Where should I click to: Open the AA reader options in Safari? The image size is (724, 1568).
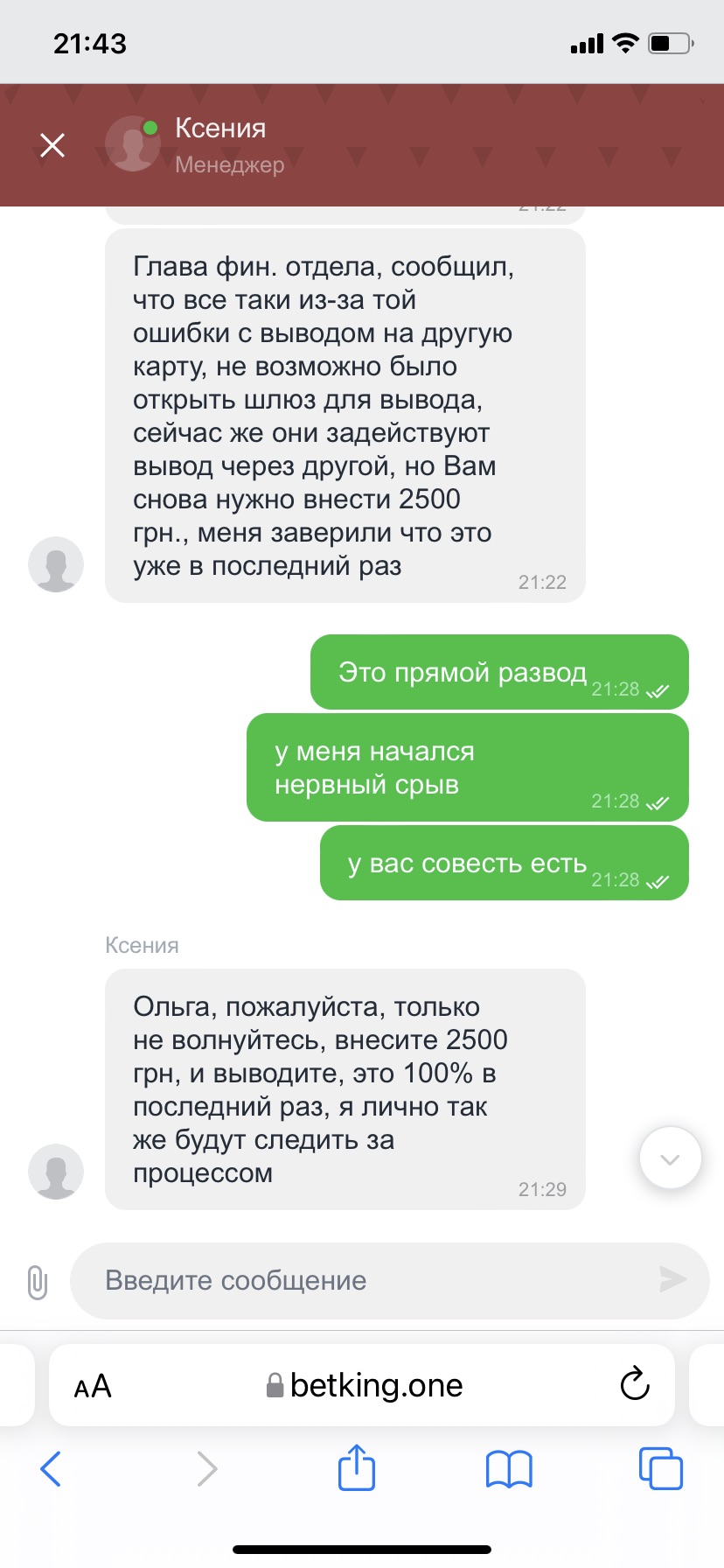pyautogui.click(x=93, y=1386)
